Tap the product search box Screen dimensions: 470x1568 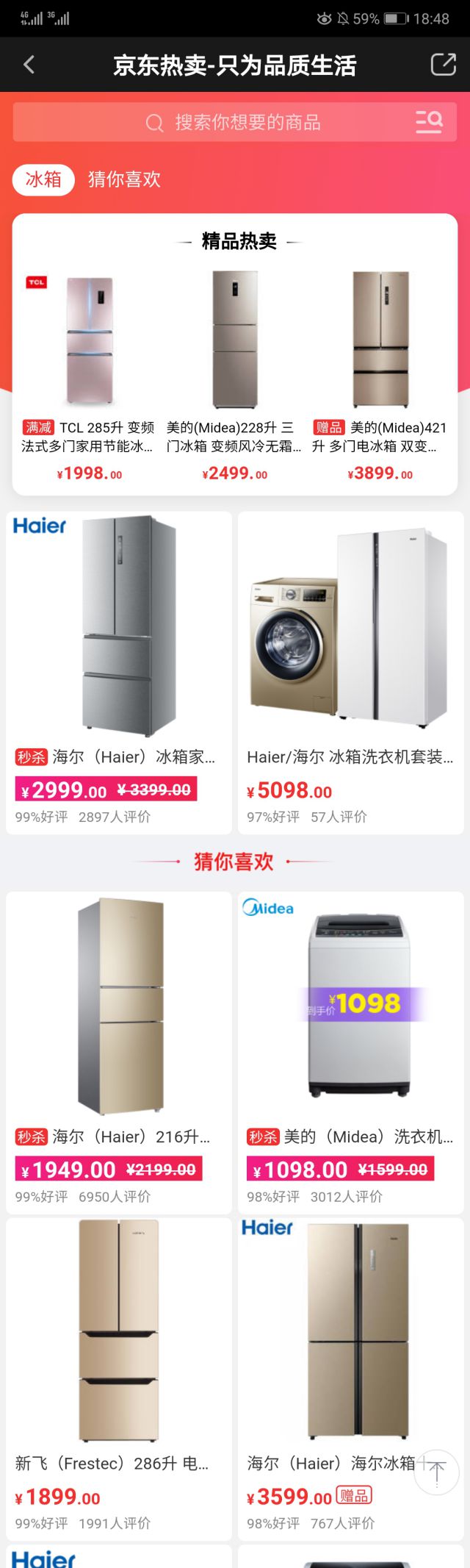tap(234, 122)
